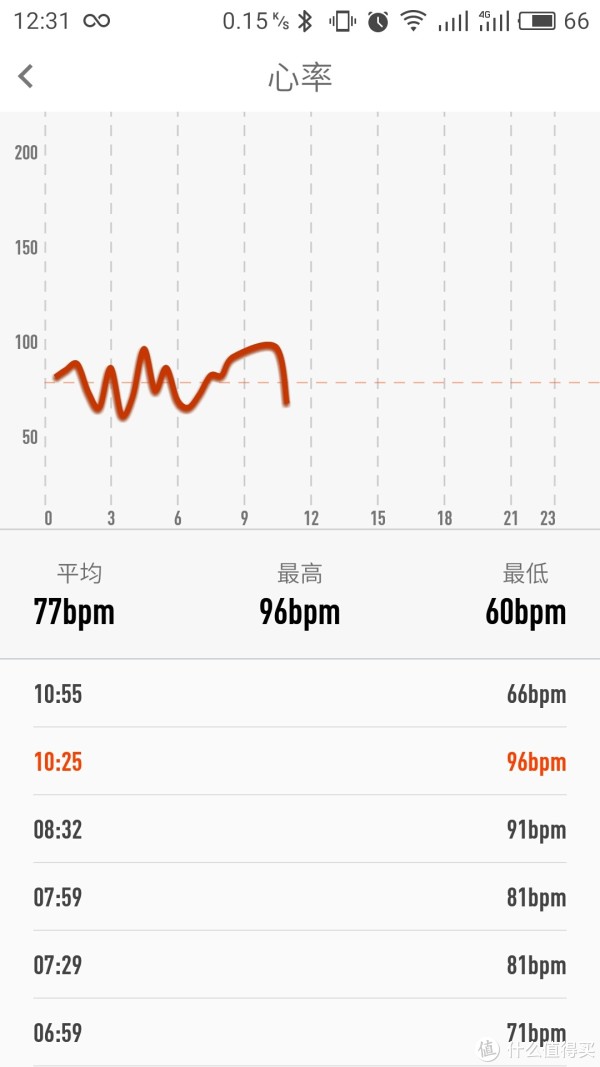
Task: Select the 07:29 81bpm reading
Action: [300, 965]
